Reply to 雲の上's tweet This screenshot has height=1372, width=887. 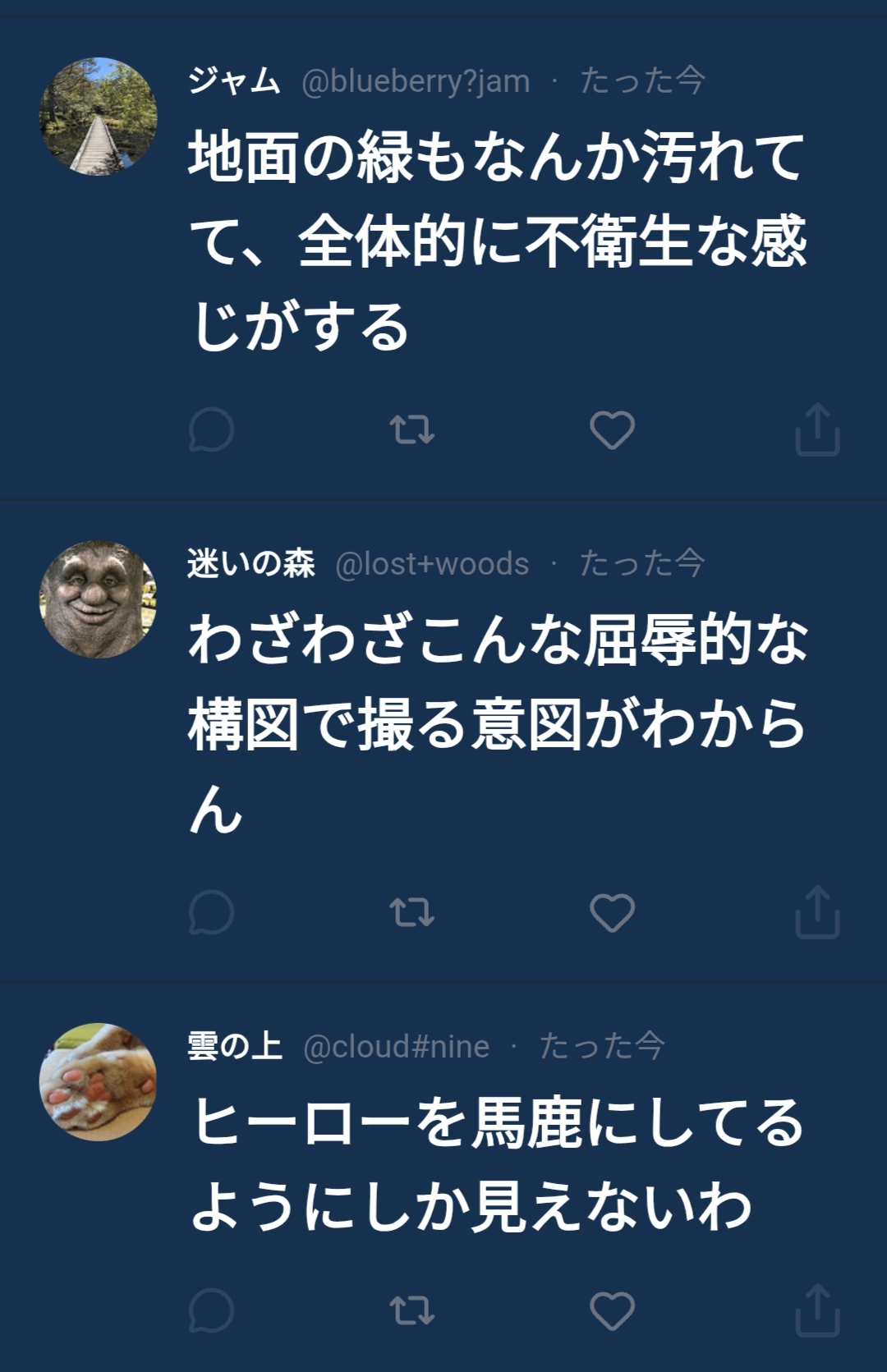211,1310
